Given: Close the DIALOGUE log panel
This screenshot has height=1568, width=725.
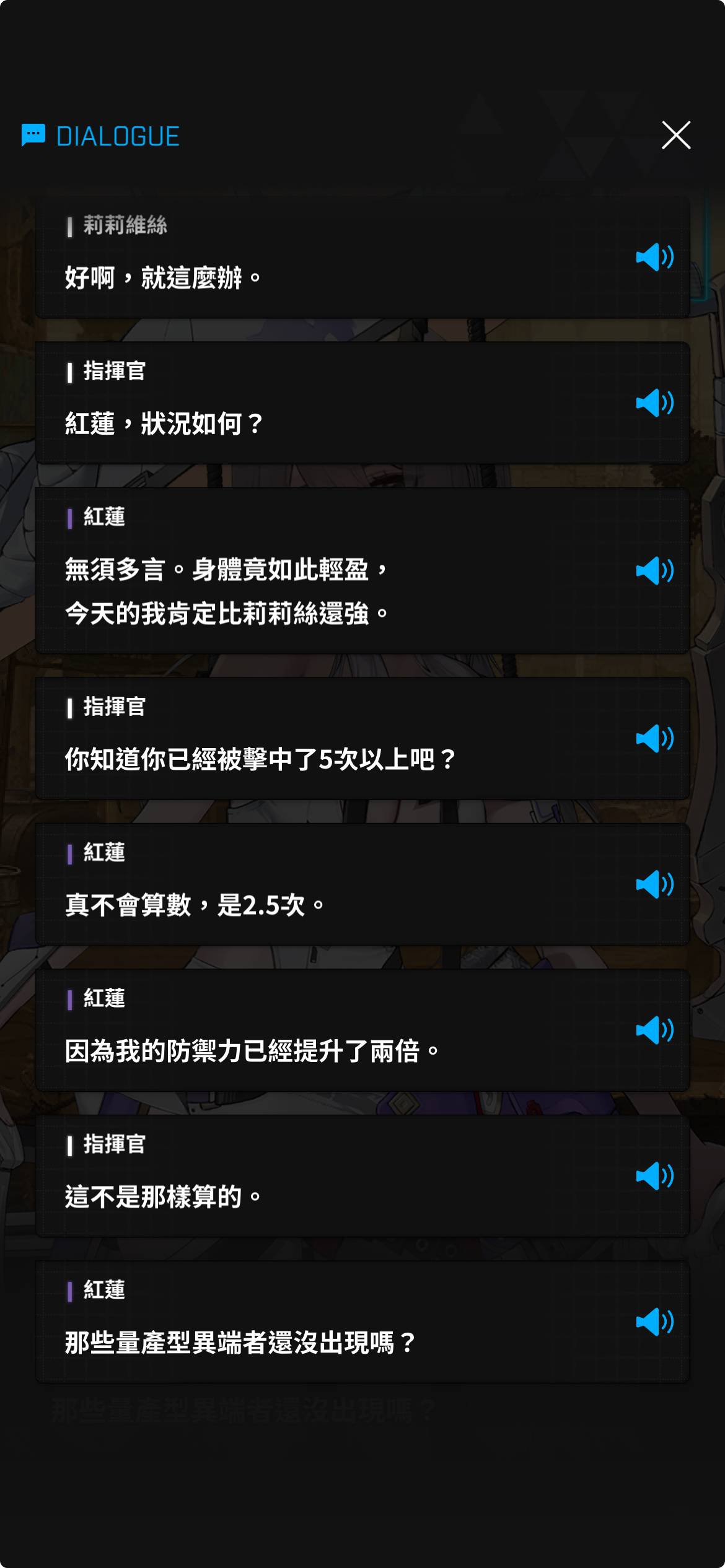Looking at the screenshot, I should (x=675, y=135).
